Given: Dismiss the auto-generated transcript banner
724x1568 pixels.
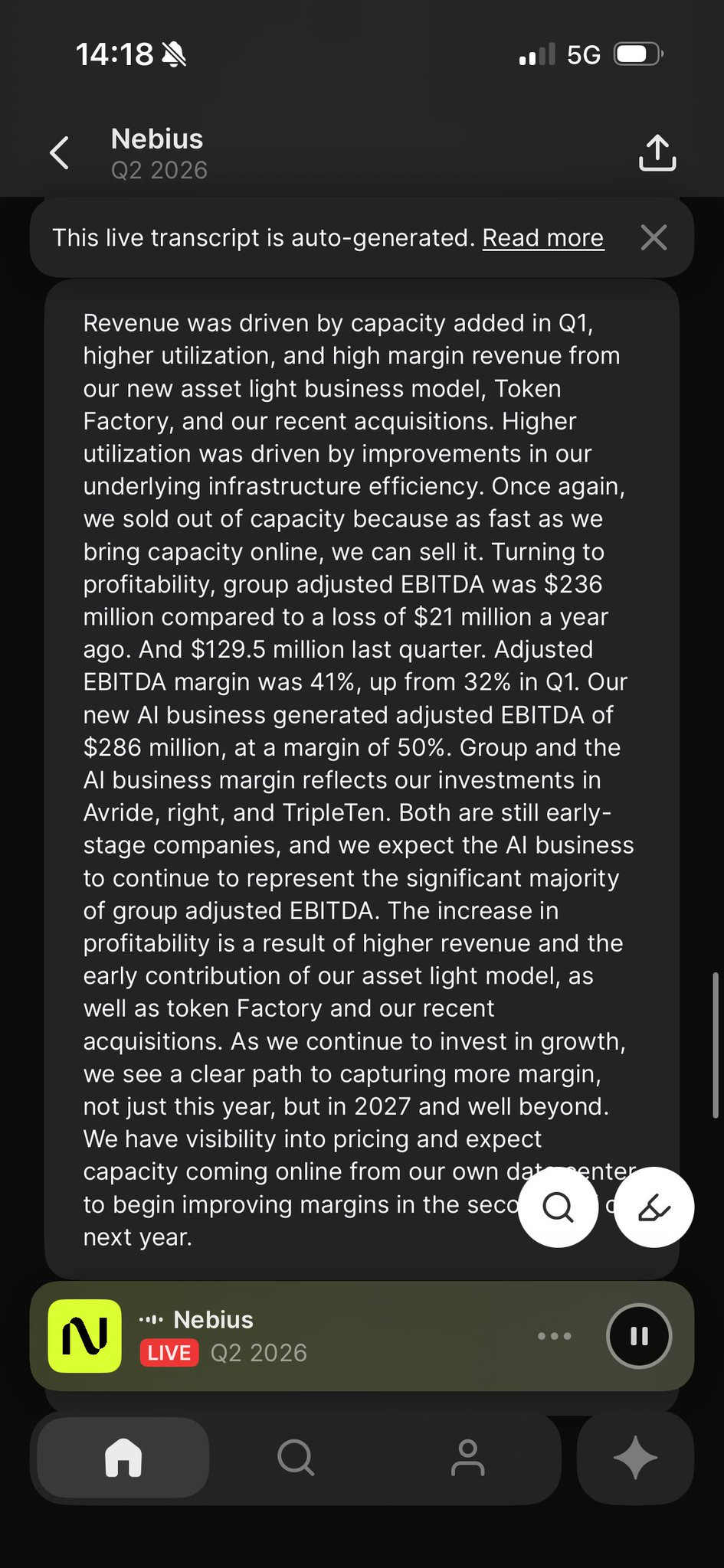Looking at the screenshot, I should pyautogui.click(x=654, y=237).
